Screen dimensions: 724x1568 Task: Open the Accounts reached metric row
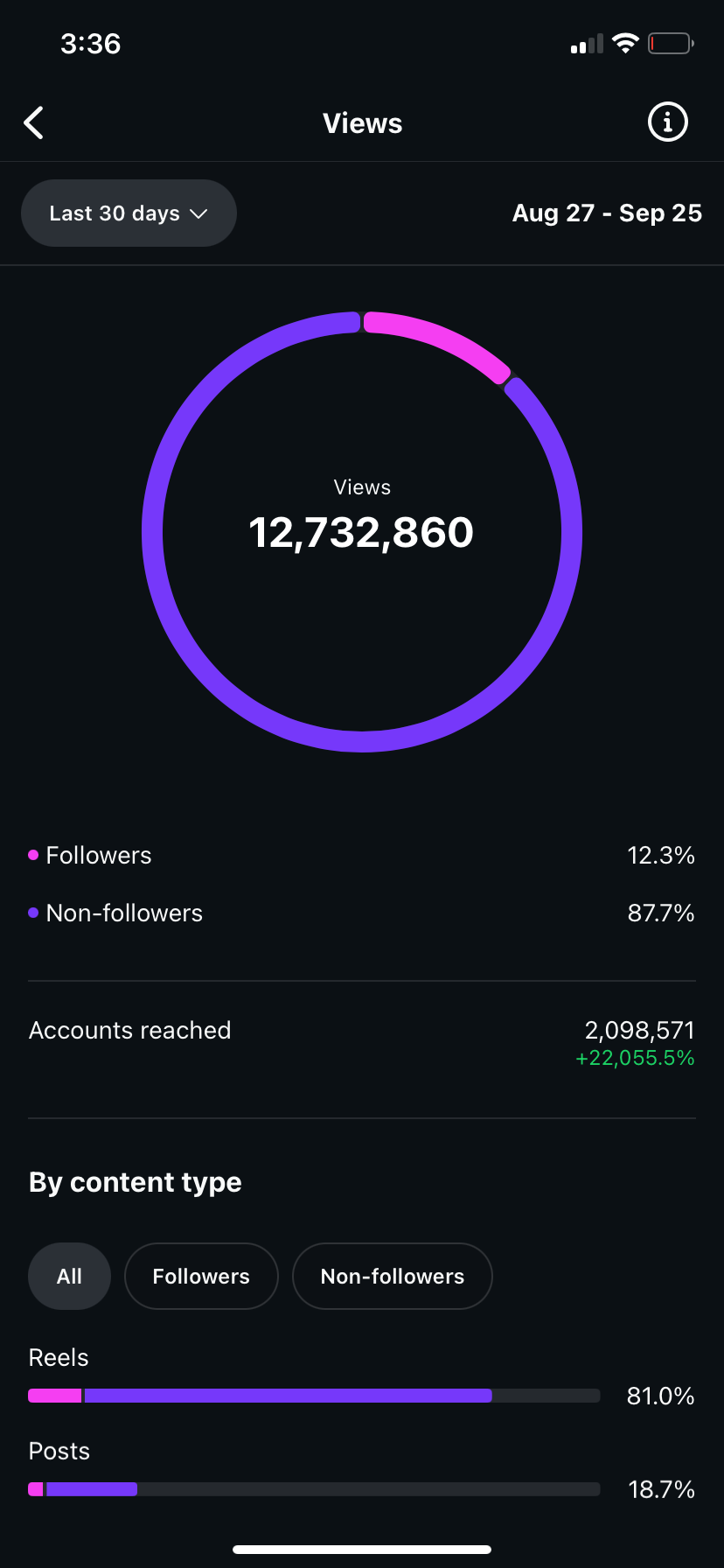[129, 1030]
